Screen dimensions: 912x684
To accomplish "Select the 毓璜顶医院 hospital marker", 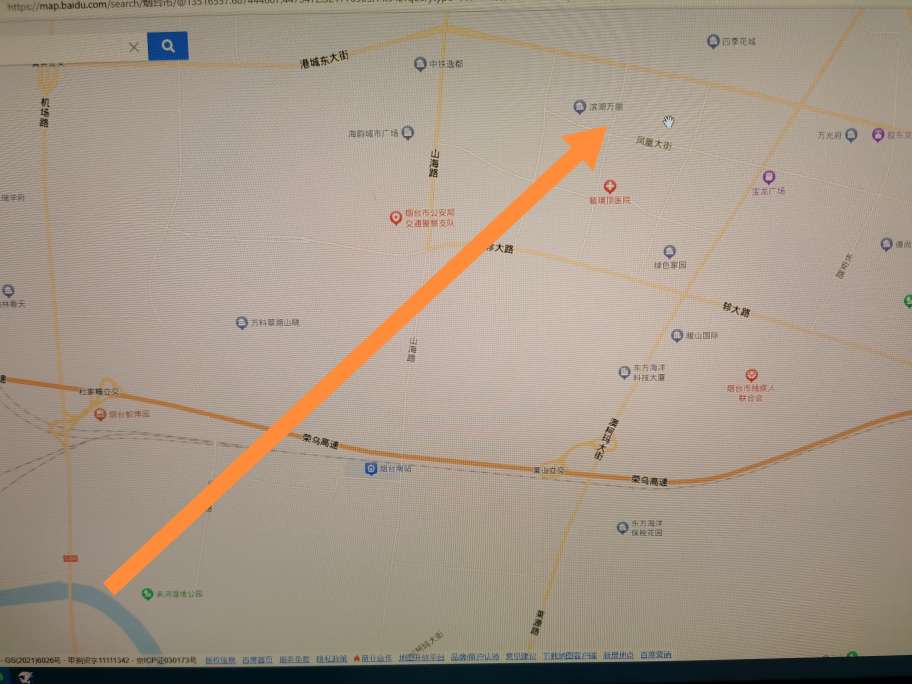I will point(609,186).
